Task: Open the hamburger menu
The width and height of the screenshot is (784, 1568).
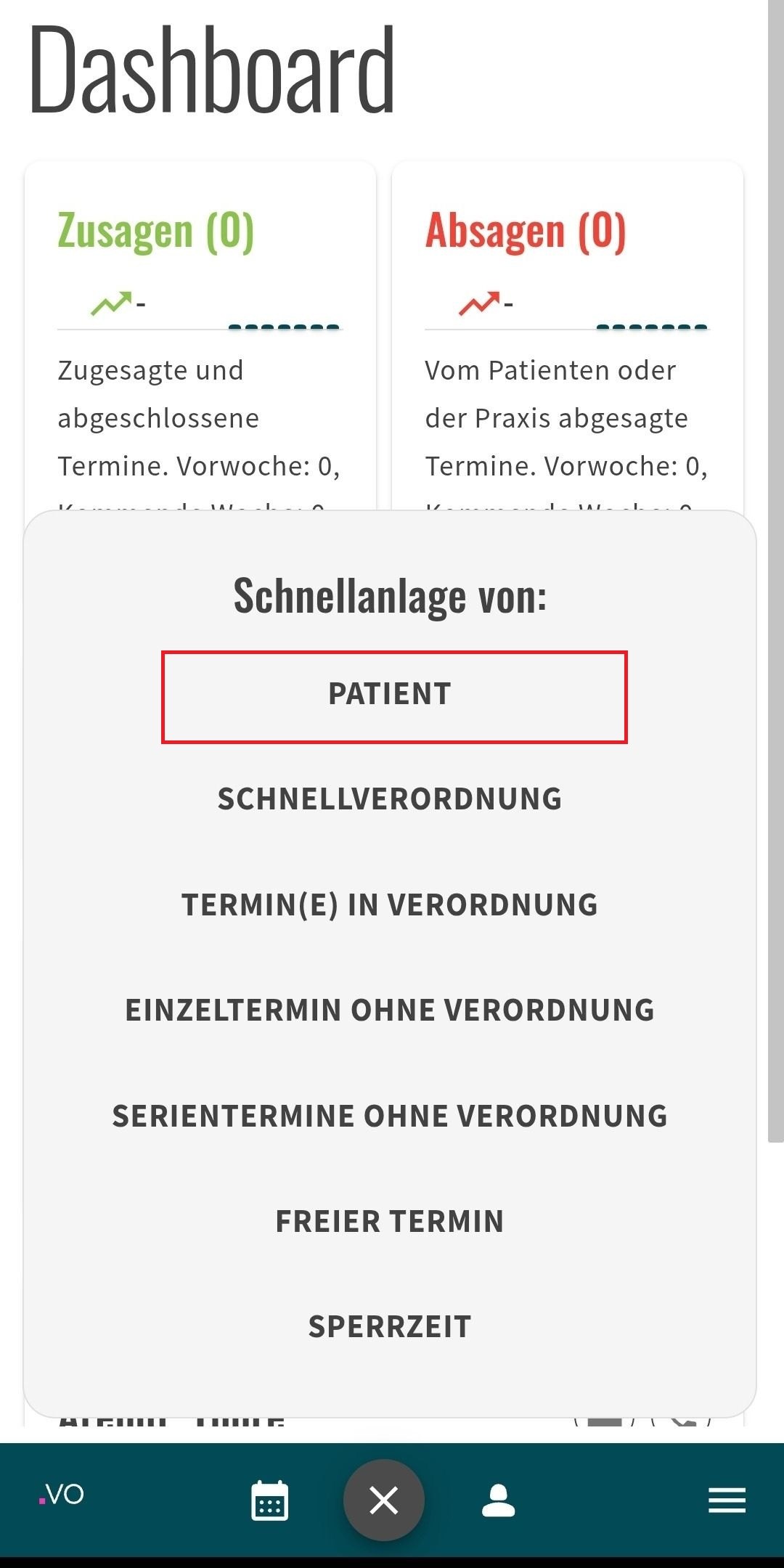Action: click(x=727, y=1500)
